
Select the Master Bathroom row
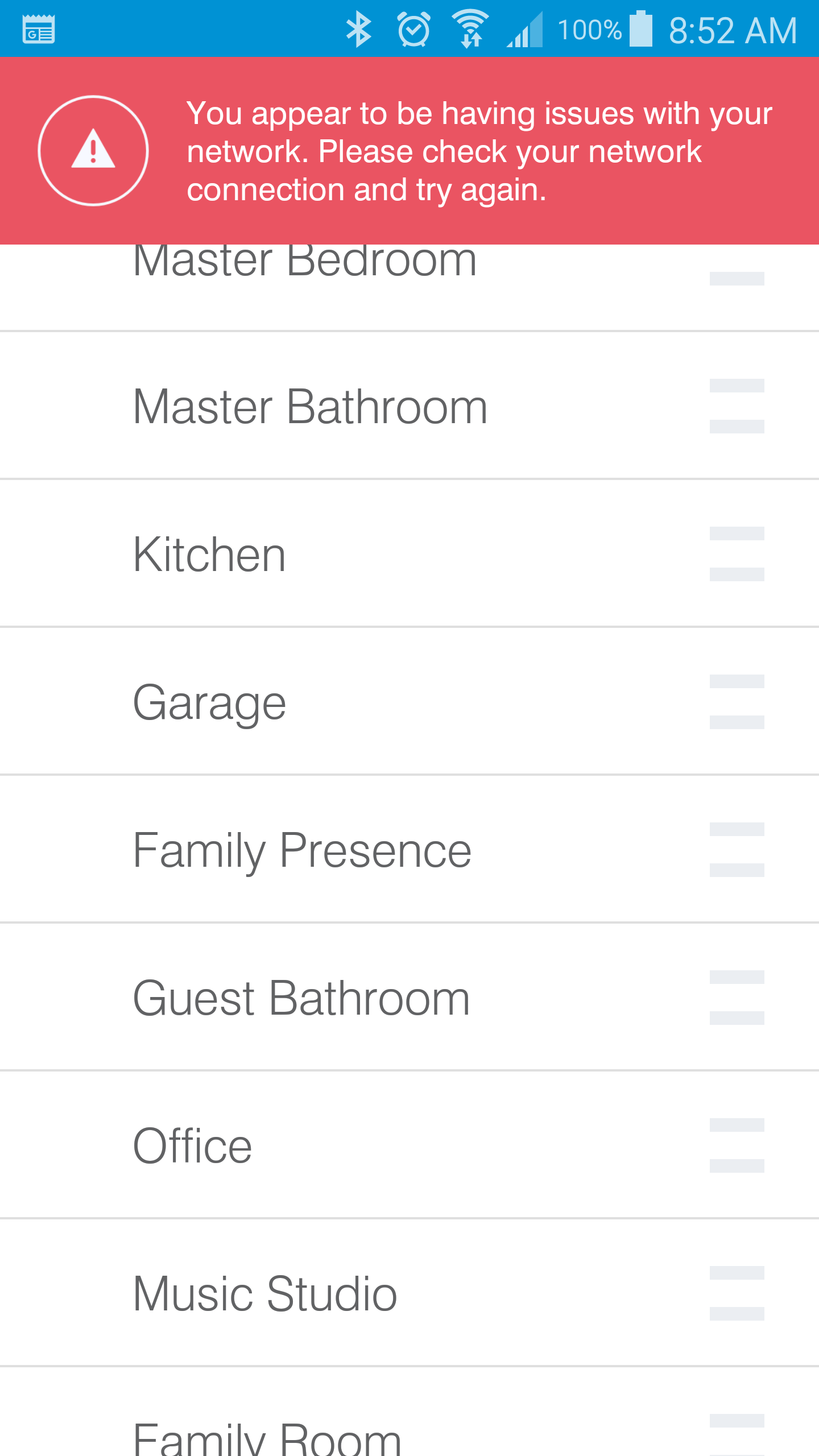pos(310,406)
